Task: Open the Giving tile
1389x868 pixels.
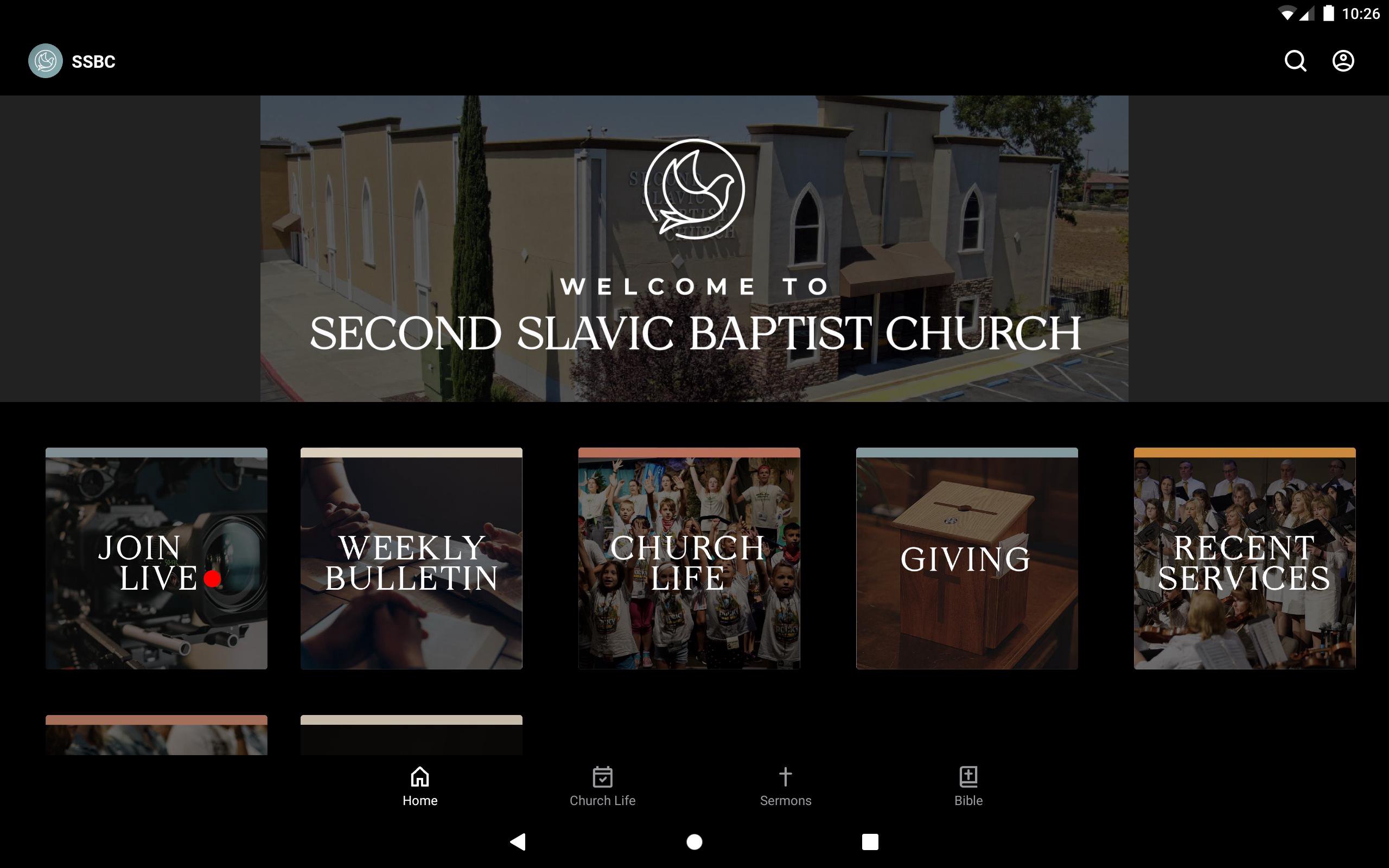Action: tap(966, 558)
